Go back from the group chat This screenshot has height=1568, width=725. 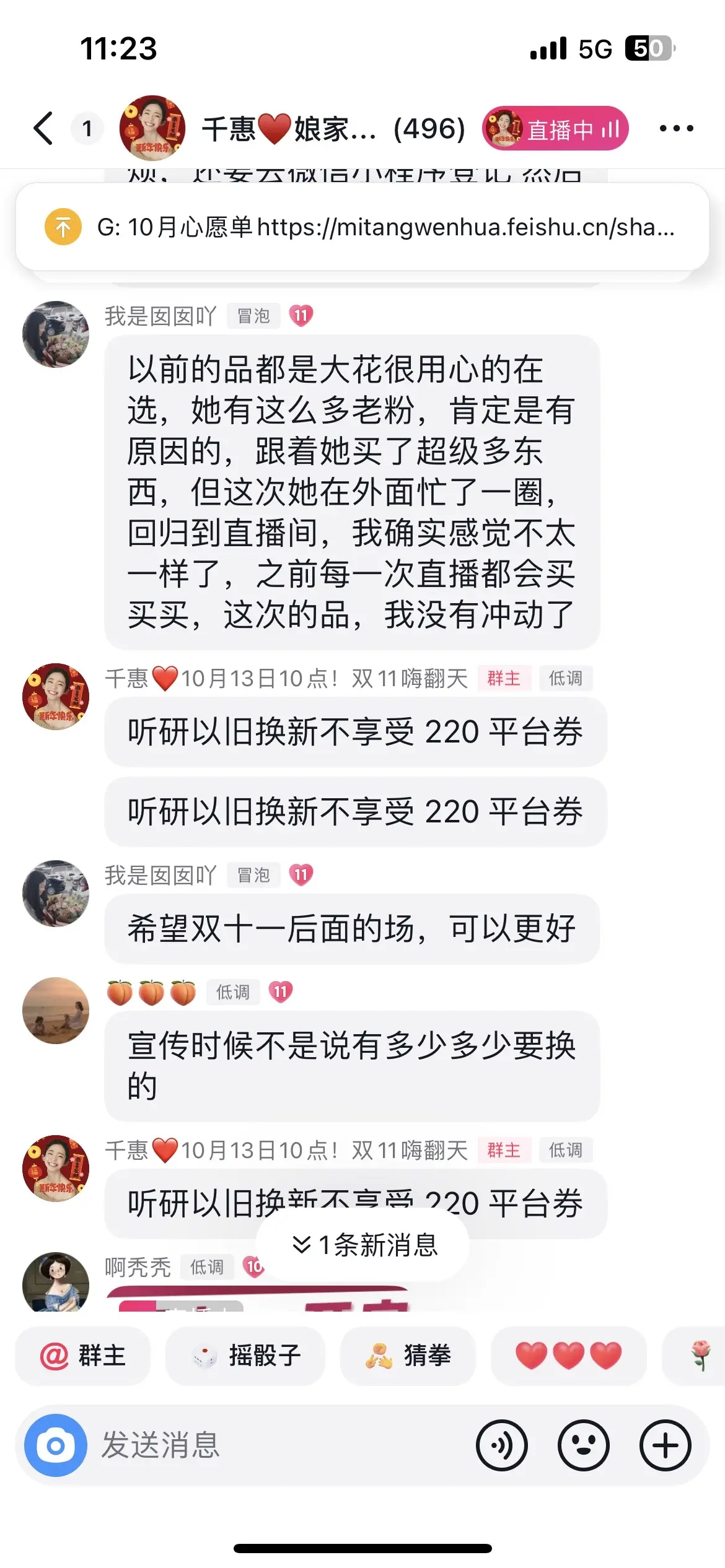coord(43,129)
